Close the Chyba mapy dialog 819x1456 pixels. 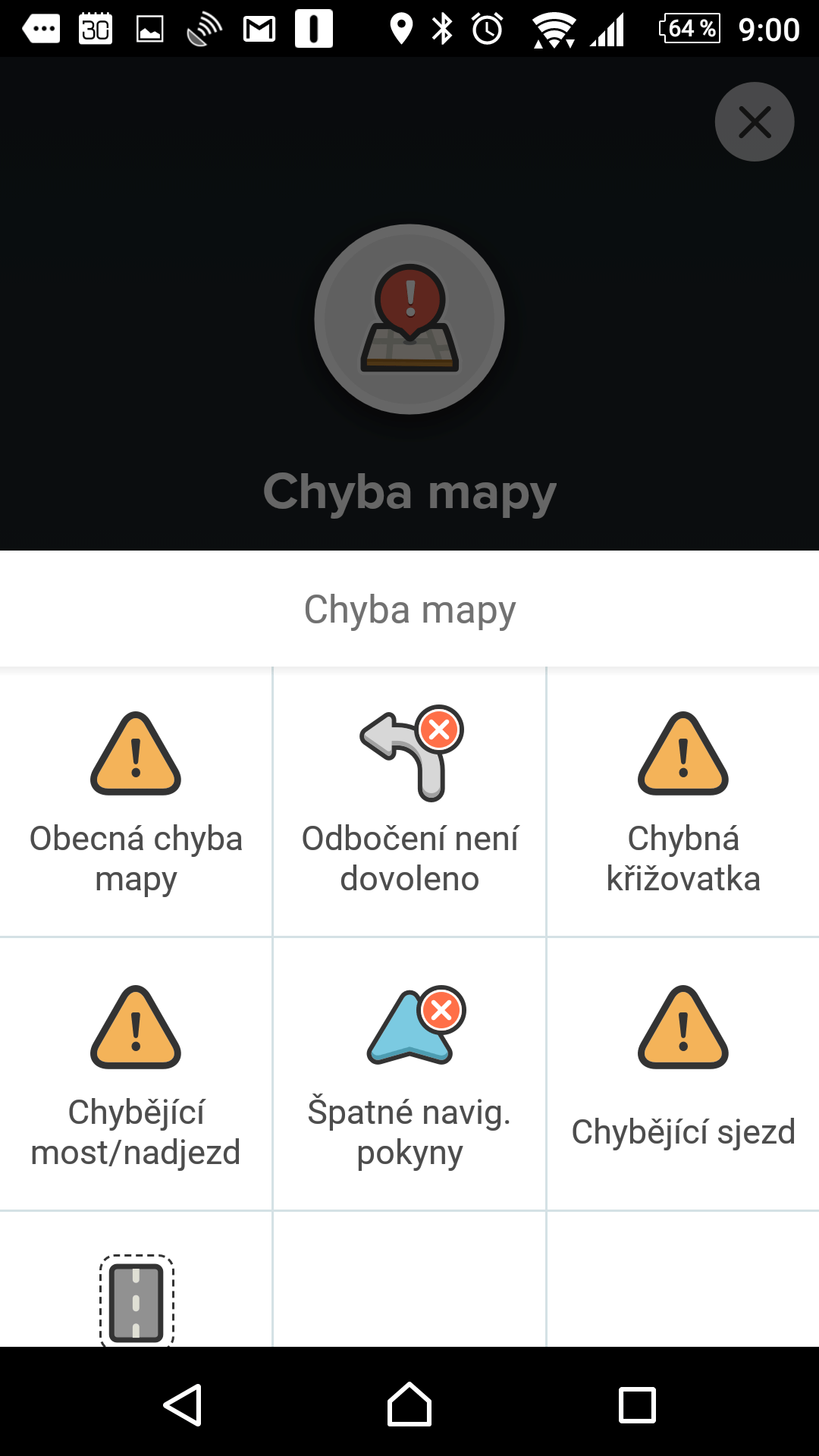pyautogui.click(x=755, y=121)
